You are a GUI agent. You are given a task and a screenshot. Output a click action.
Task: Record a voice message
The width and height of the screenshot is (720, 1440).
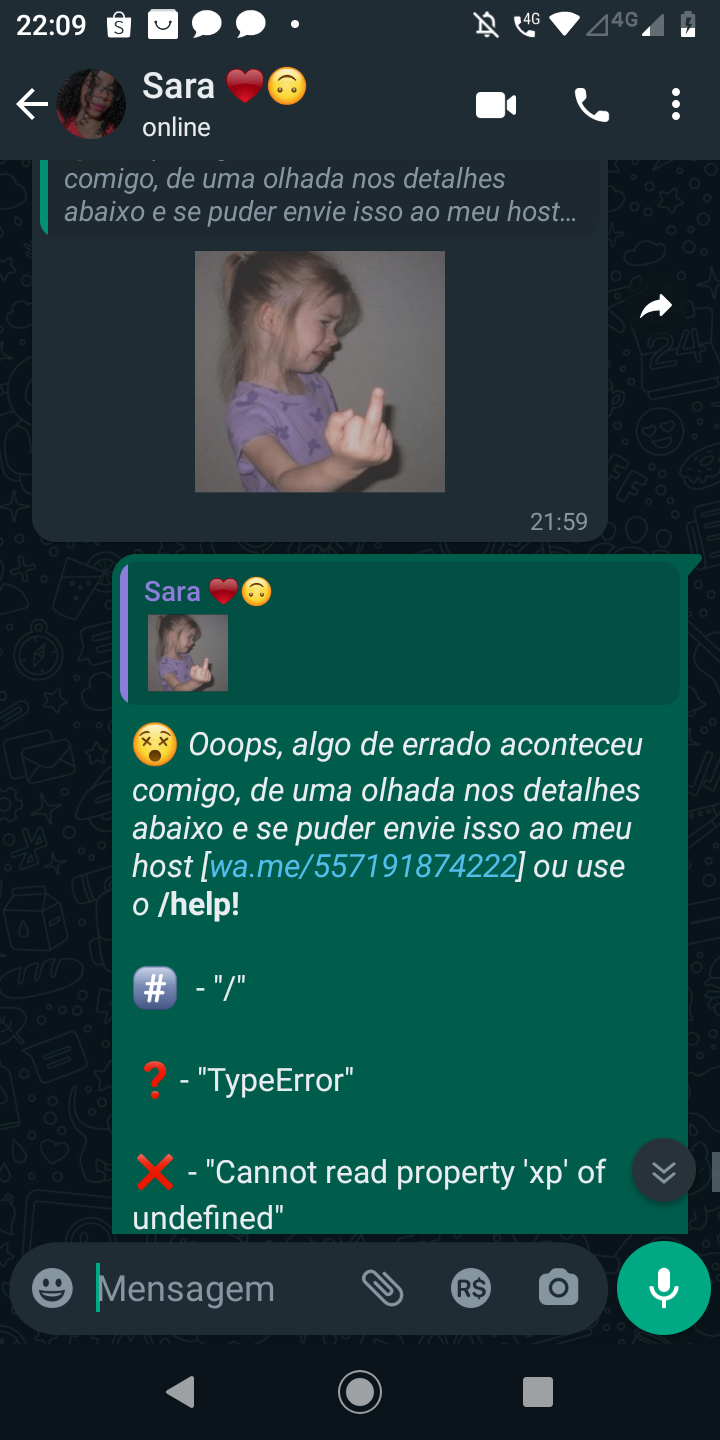664,1288
